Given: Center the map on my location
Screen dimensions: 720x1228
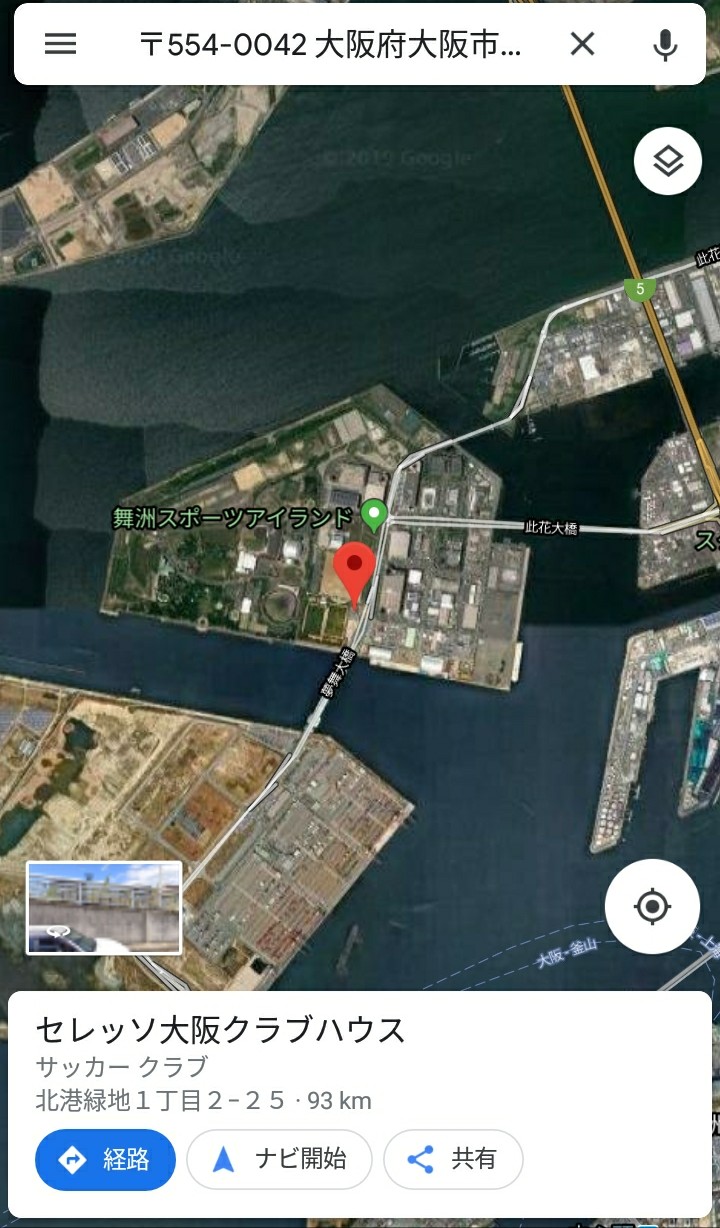Looking at the screenshot, I should pyautogui.click(x=652, y=907).
